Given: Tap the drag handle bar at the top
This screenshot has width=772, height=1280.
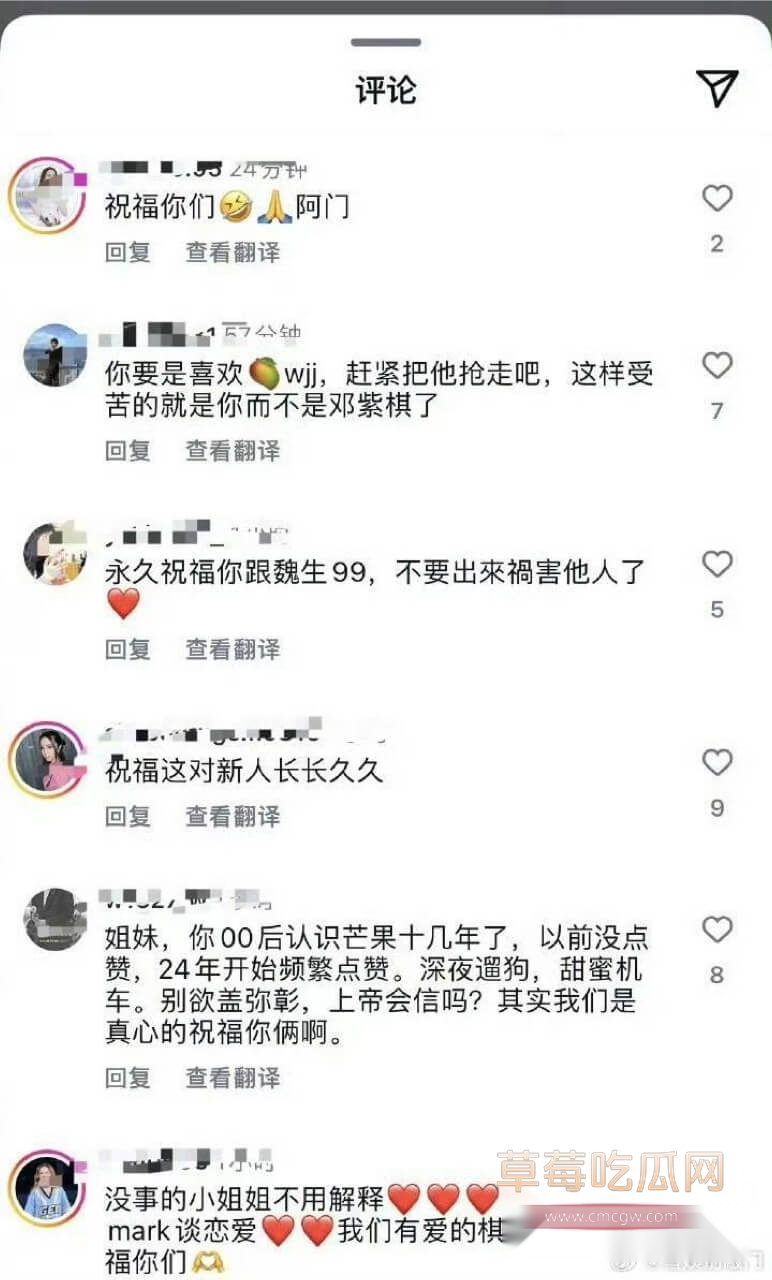Looking at the screenshot, I should [386, 44].
